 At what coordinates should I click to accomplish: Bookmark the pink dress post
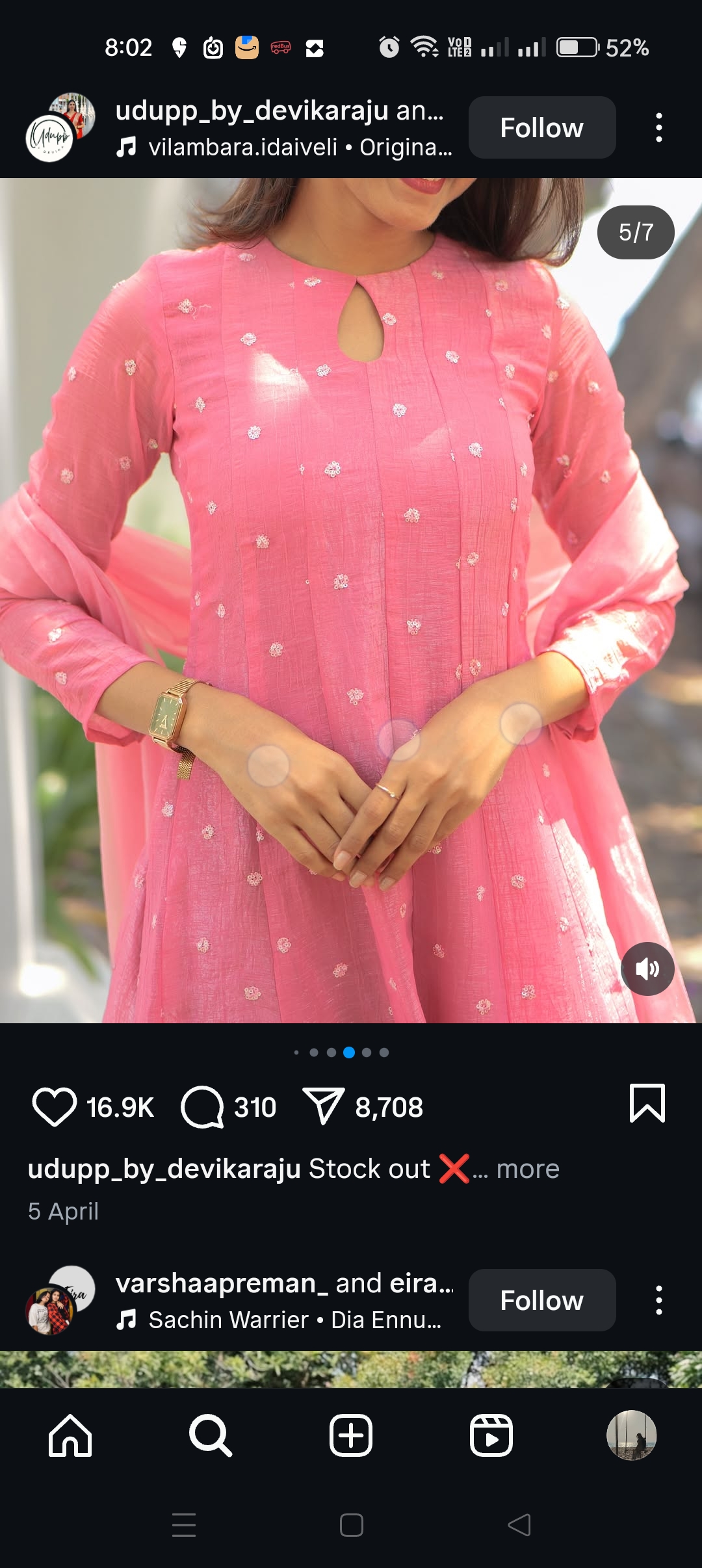coord(647,1103)
